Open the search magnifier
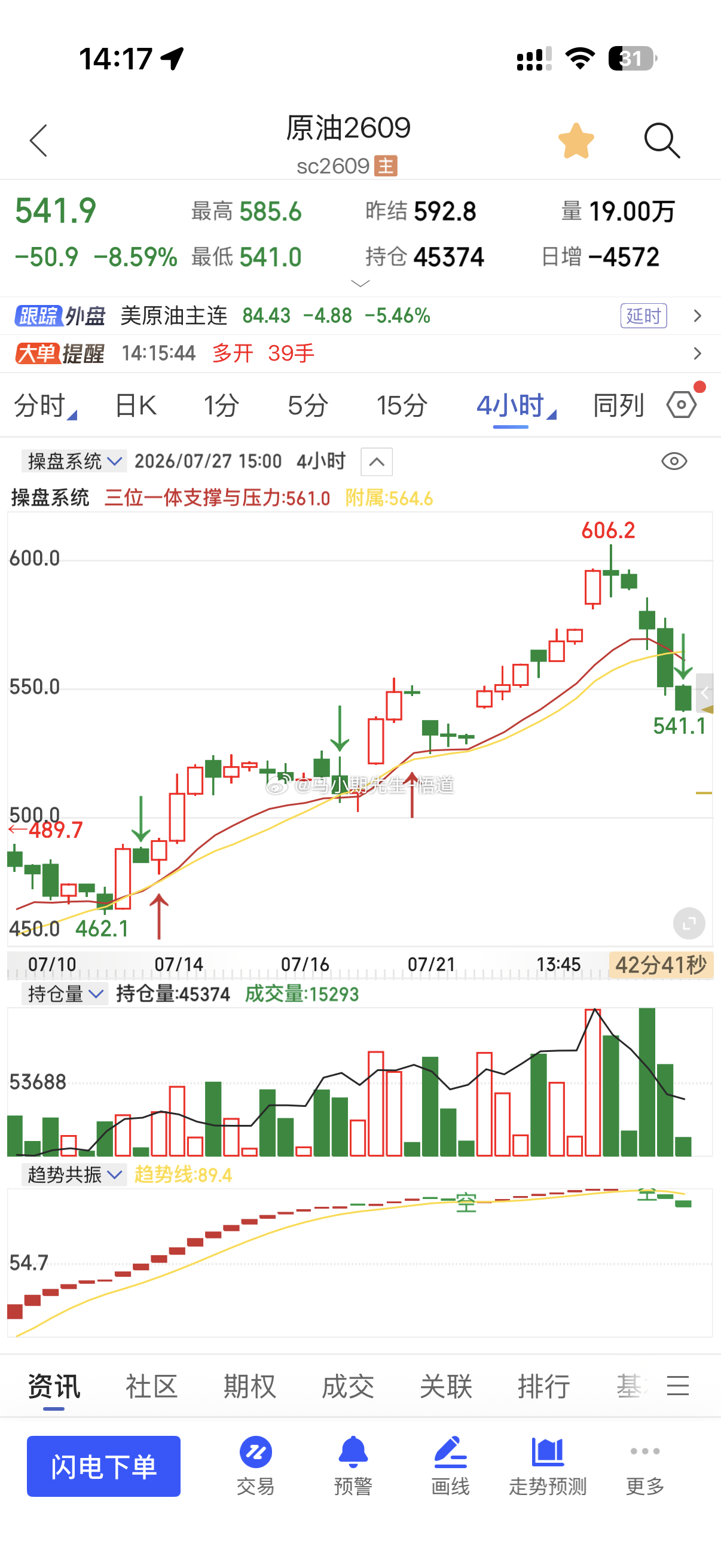 (661, 141)
